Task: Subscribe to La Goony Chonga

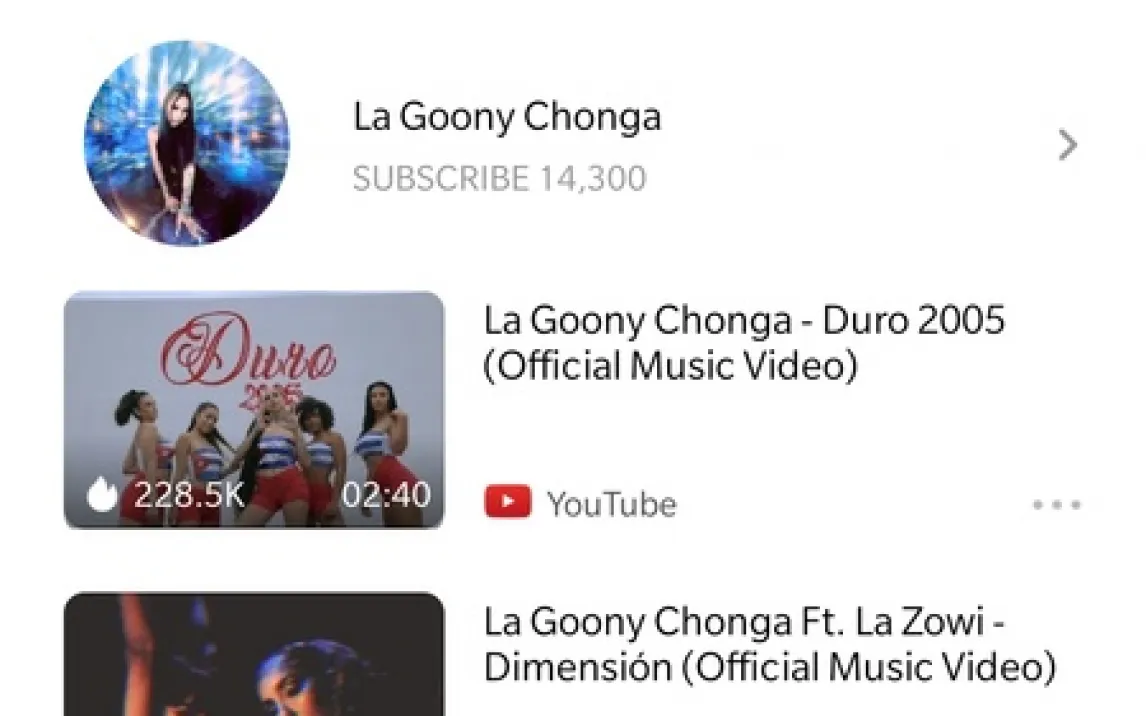Action: pyautogui.click(x=499, y=179)
